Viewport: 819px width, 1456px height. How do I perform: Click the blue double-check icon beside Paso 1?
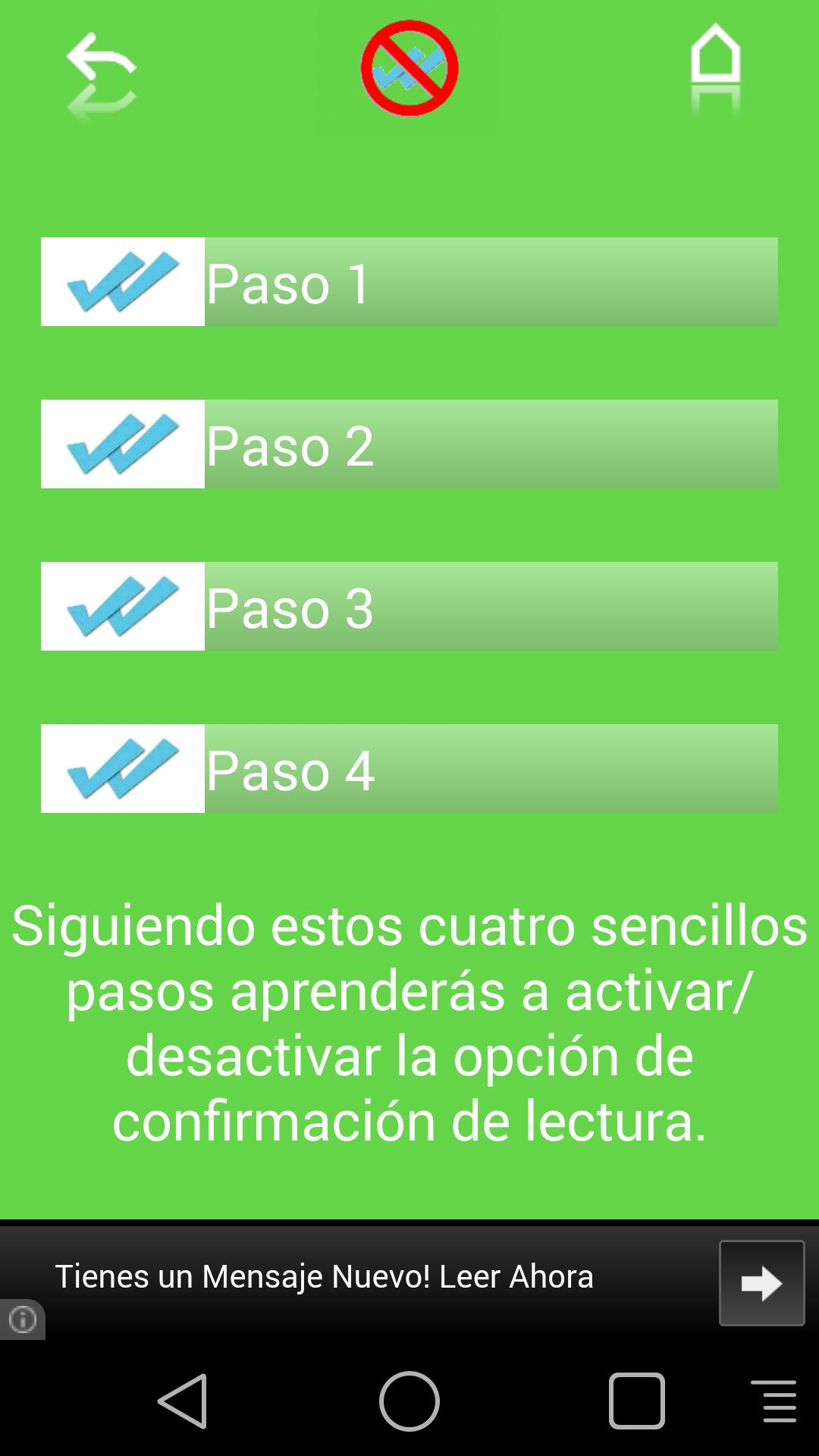(124, 282)
